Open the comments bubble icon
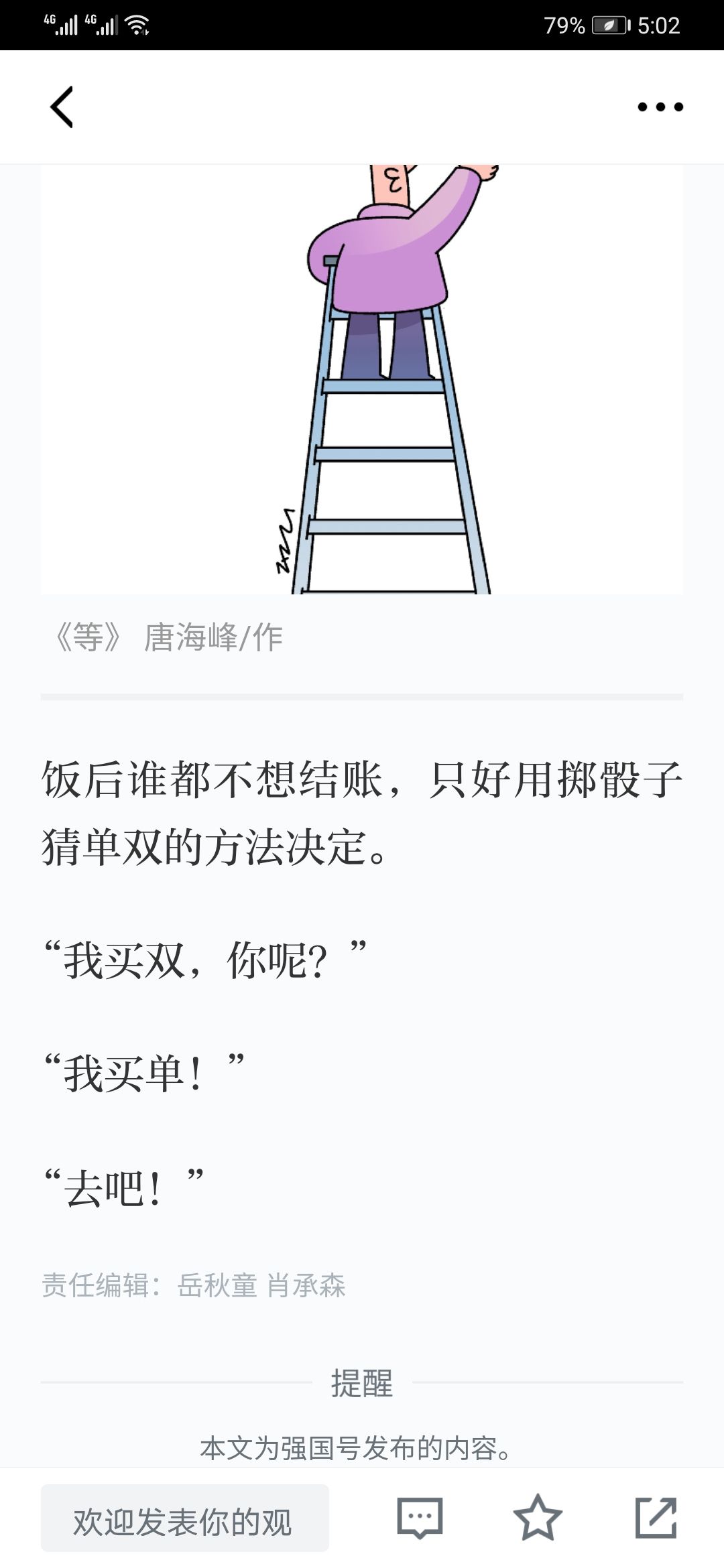The height and width of the screenshot is (1568, 724). click(x=420, y=1518)
